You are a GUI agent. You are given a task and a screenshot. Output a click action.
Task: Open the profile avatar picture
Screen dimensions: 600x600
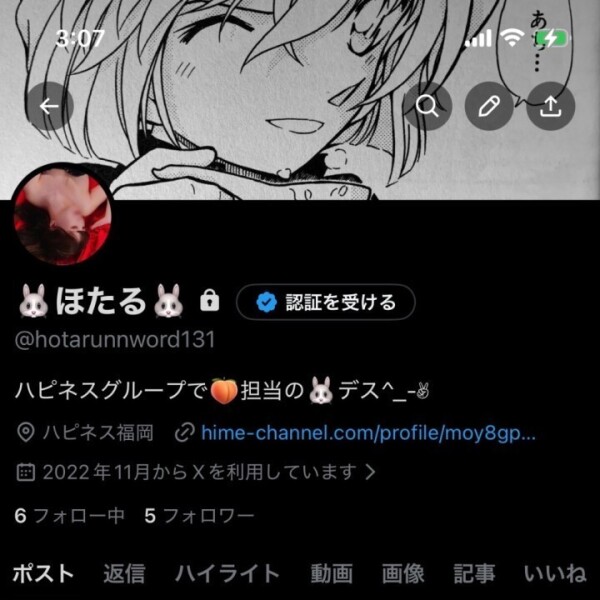click(66, 216)
